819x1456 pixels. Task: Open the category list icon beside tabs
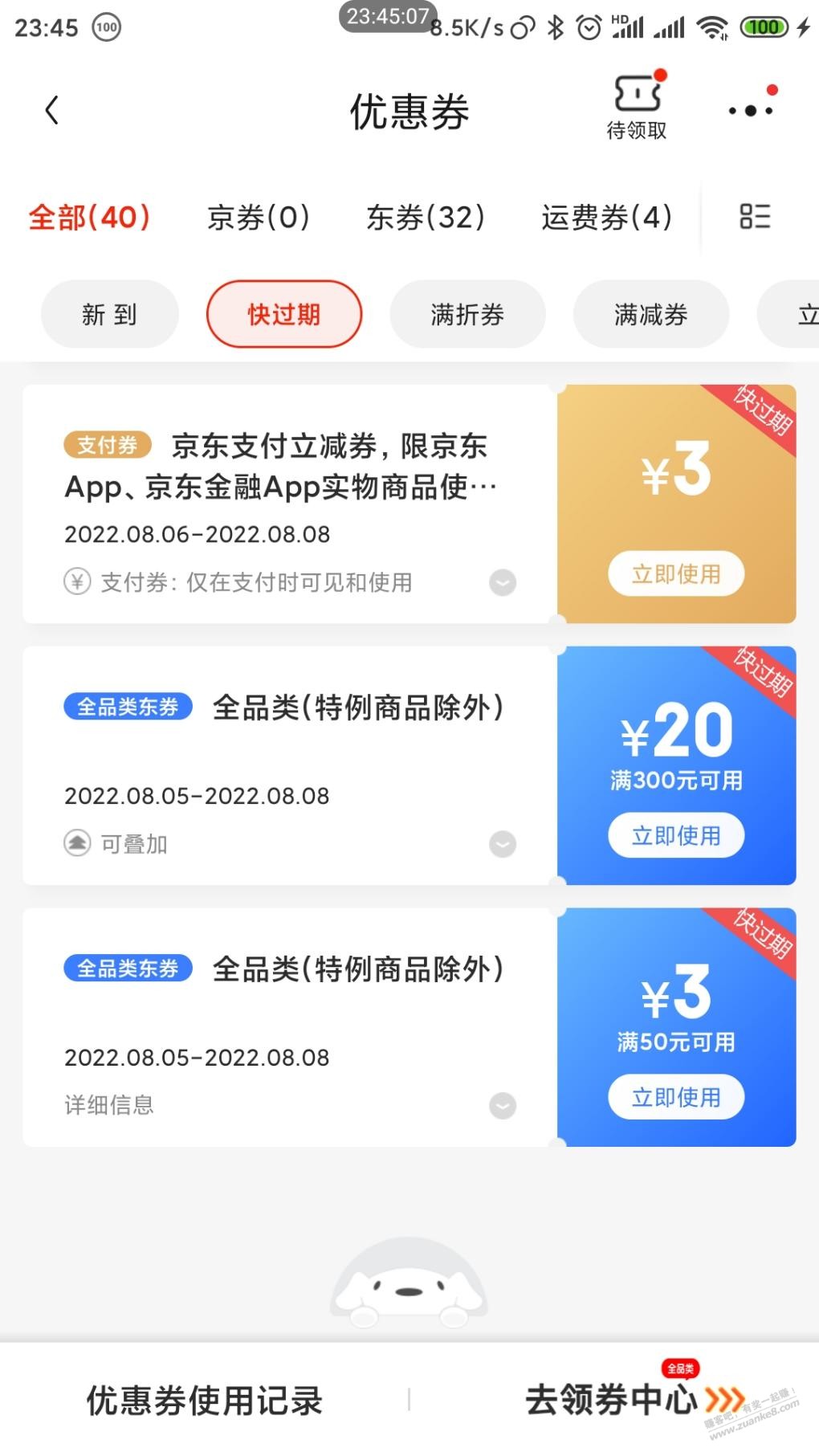[x=755, y=217]
